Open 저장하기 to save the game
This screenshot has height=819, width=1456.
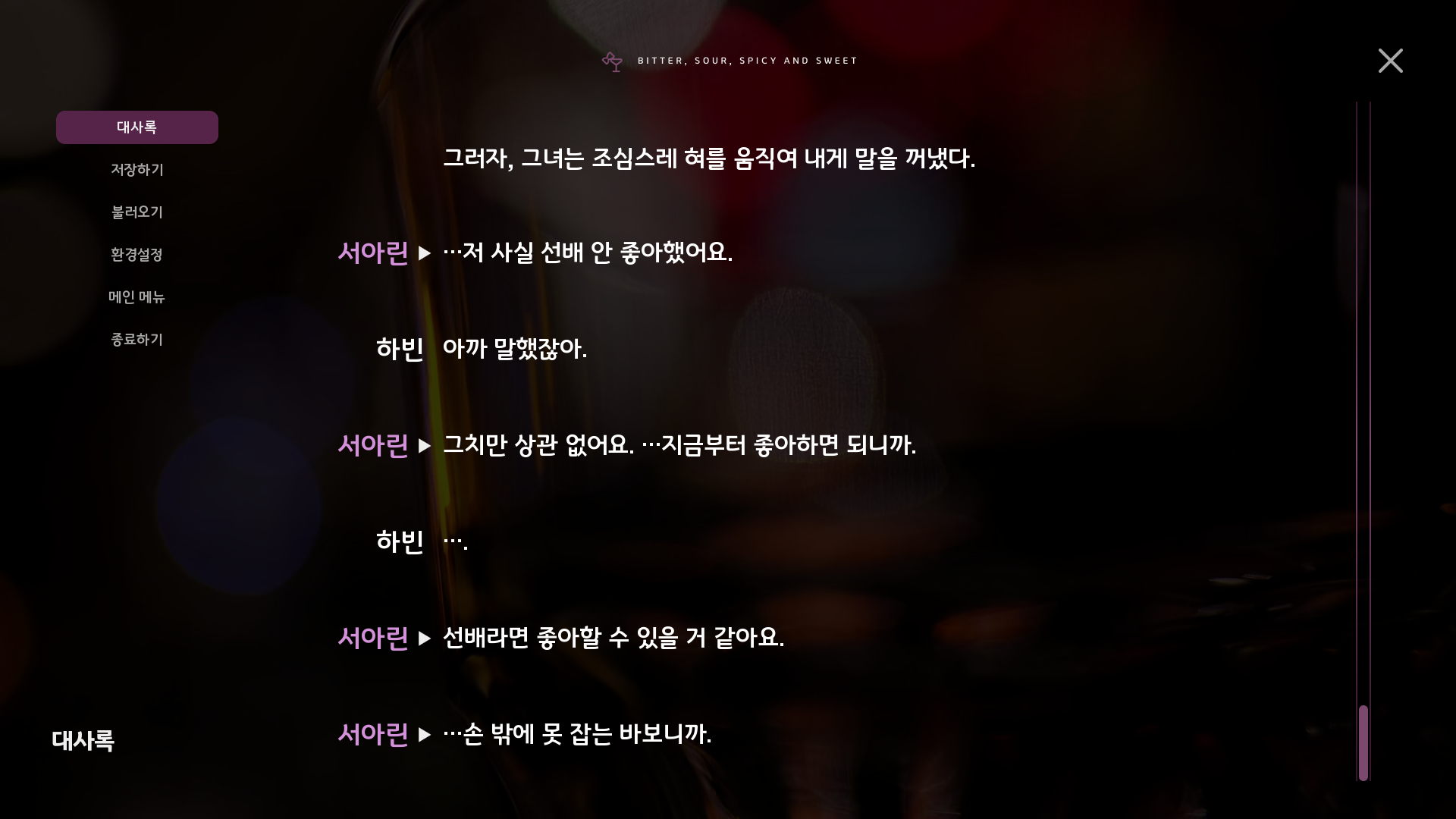137,170
